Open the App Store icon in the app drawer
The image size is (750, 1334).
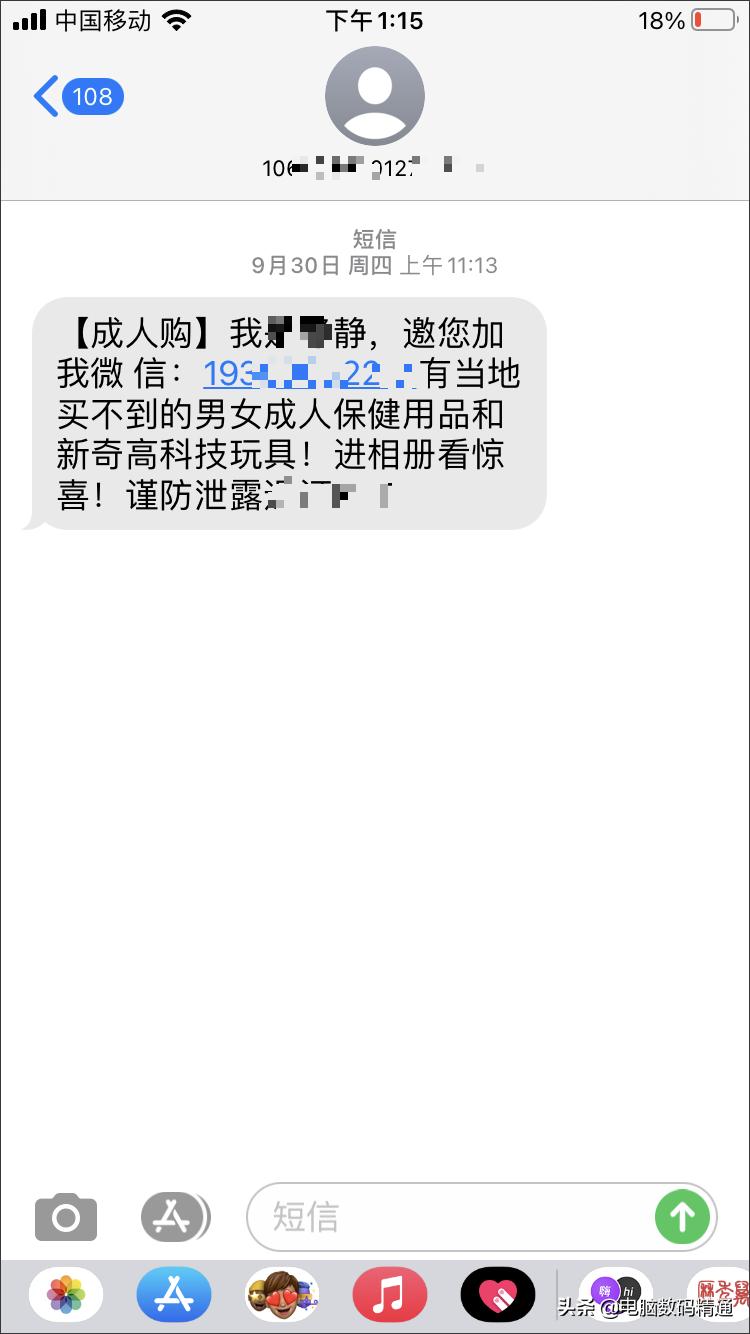tap(173, 1294)
